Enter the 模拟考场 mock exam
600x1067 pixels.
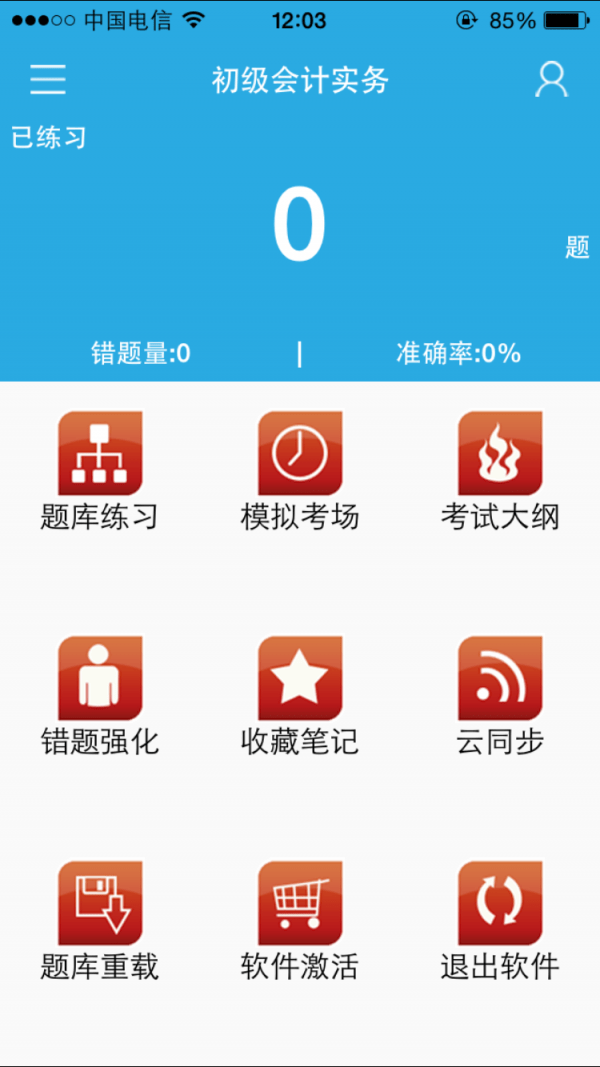pos(300,455)
